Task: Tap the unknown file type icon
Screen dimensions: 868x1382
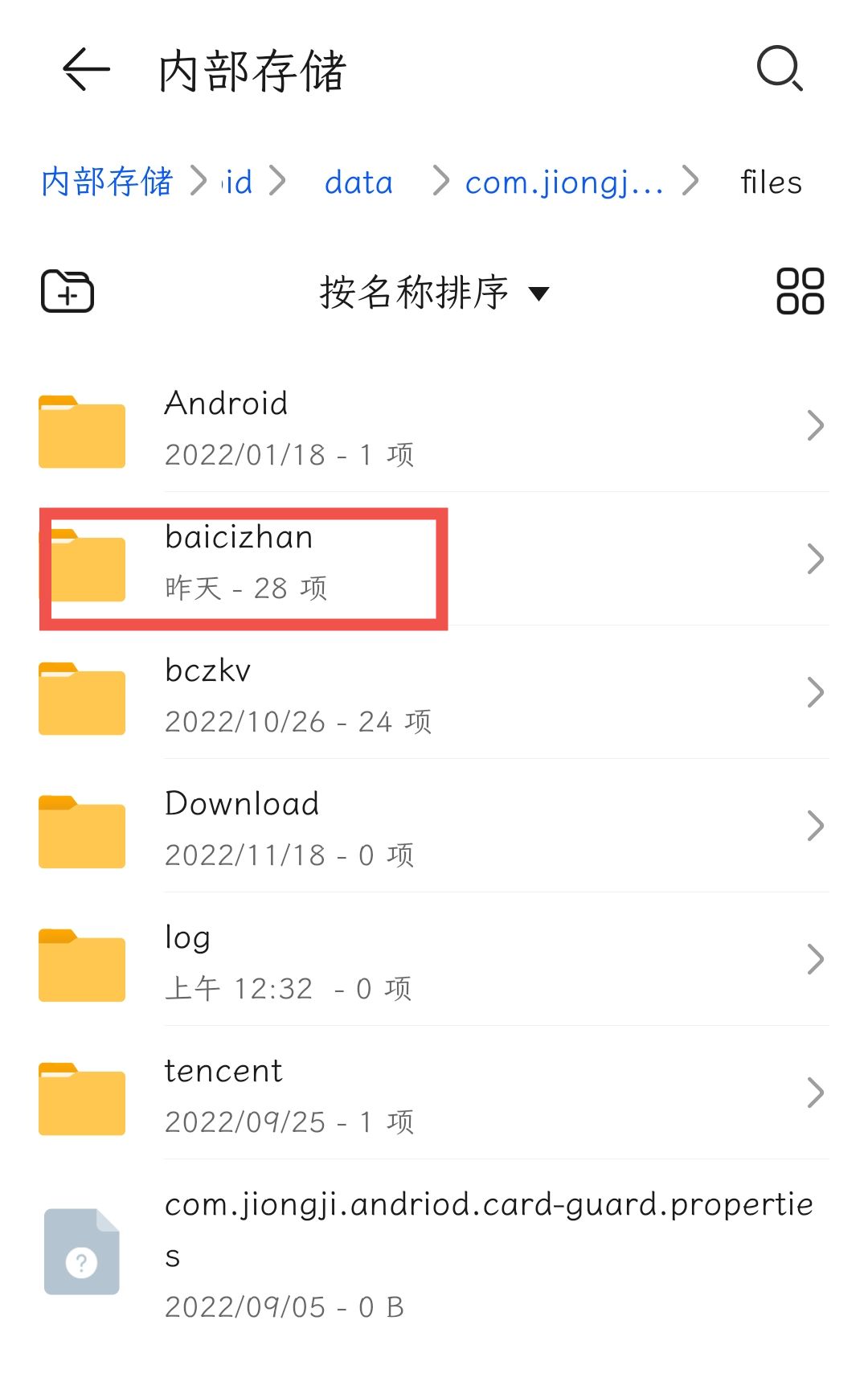Action: [80, 1253]
